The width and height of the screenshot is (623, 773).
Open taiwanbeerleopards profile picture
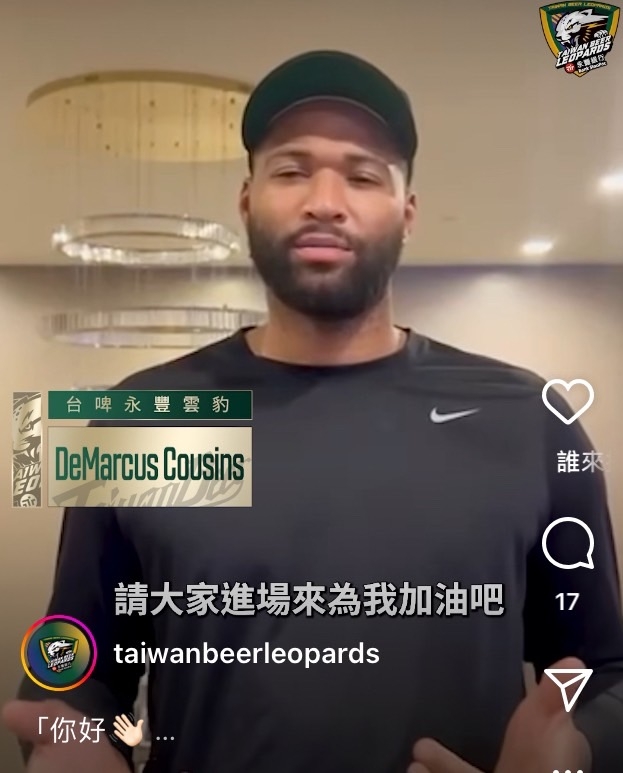(x=59, y=654)
